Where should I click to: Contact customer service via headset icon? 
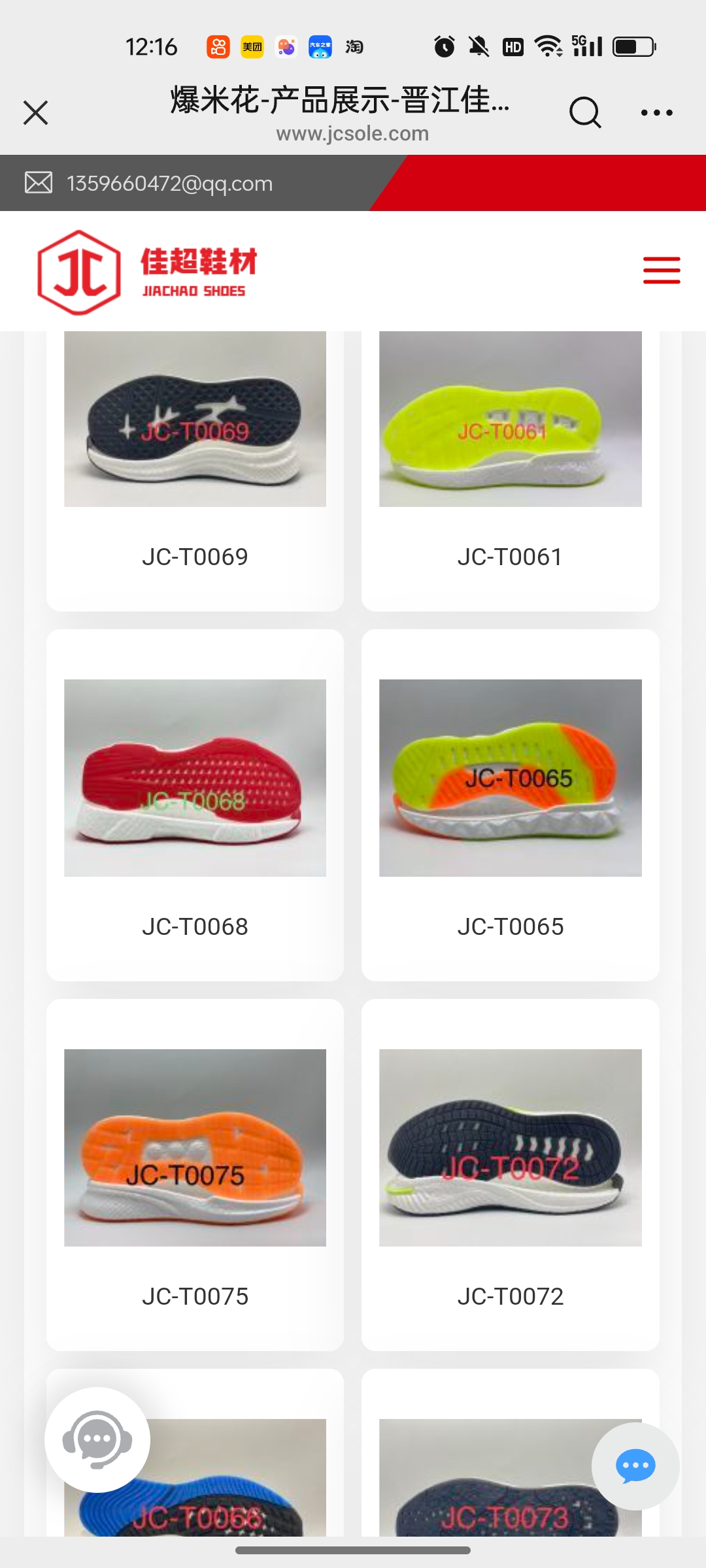pyautogui.click(x=97, y=1440)
